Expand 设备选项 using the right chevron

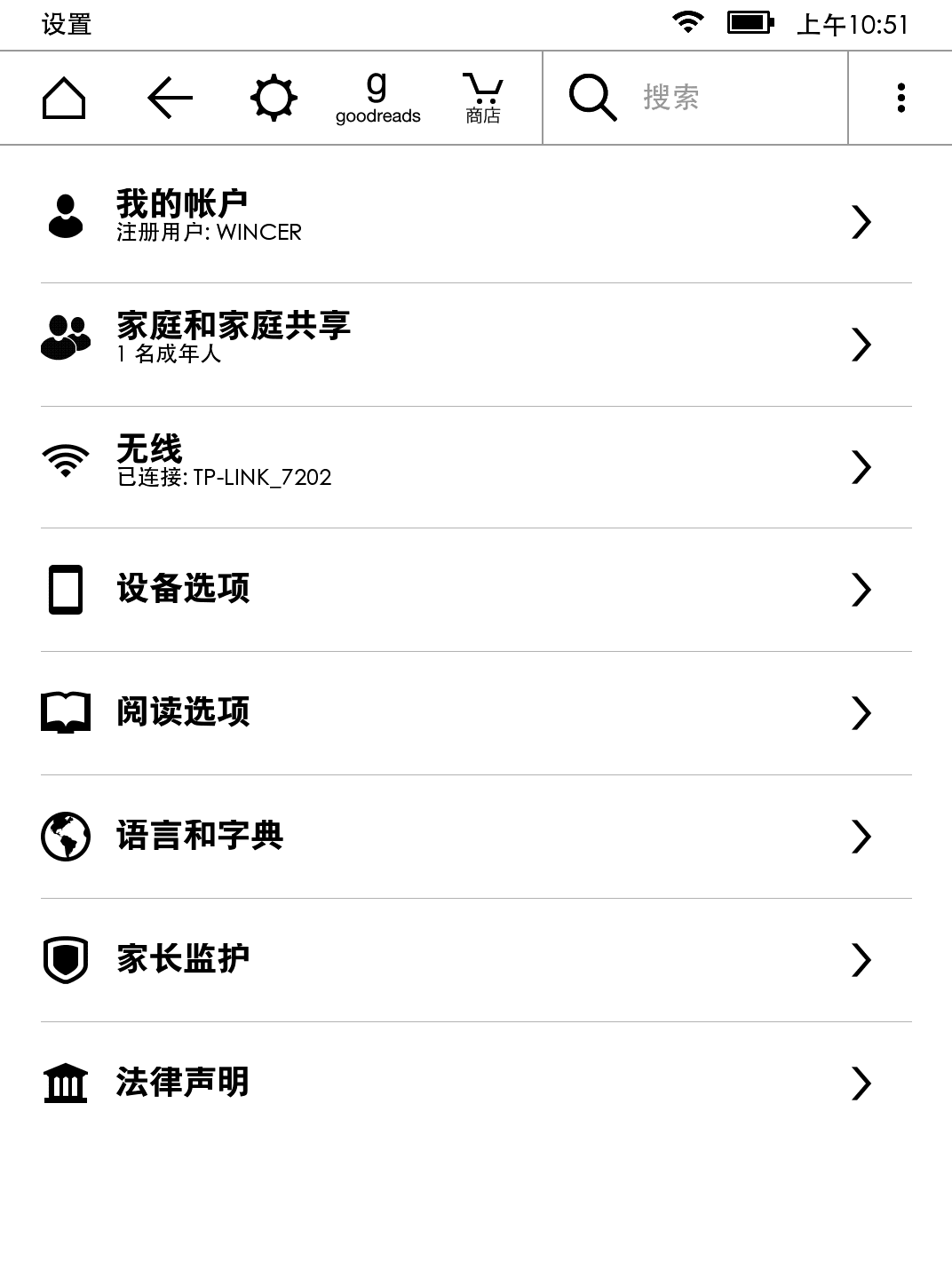861,588
